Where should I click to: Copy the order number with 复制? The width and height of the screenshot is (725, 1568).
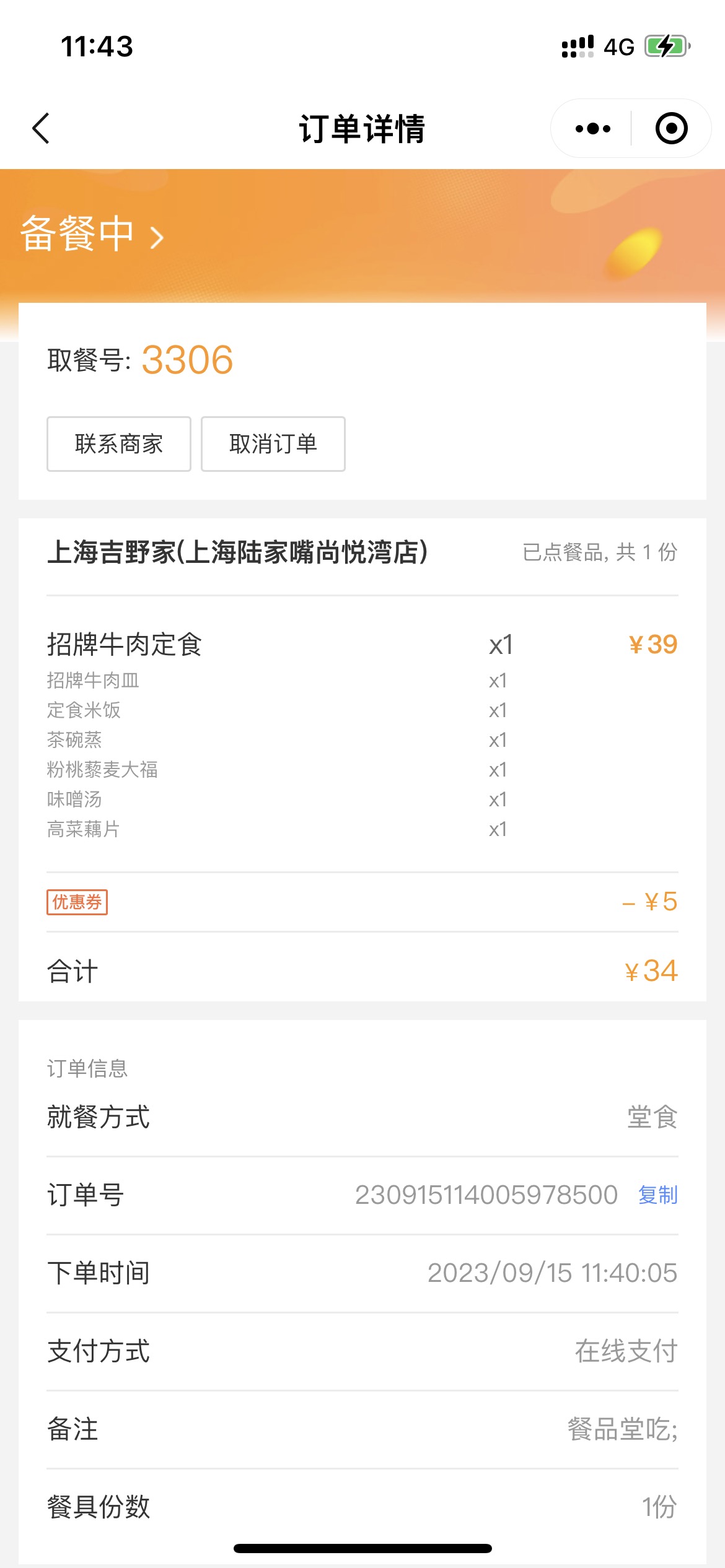pos(657,1195)
